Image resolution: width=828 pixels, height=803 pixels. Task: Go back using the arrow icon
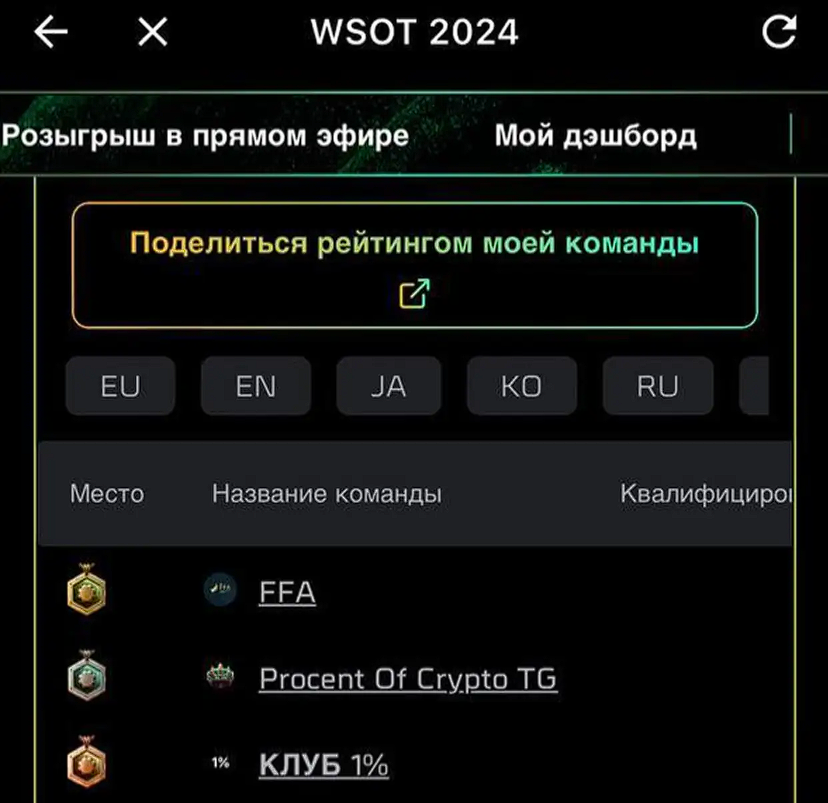point(51,32)
